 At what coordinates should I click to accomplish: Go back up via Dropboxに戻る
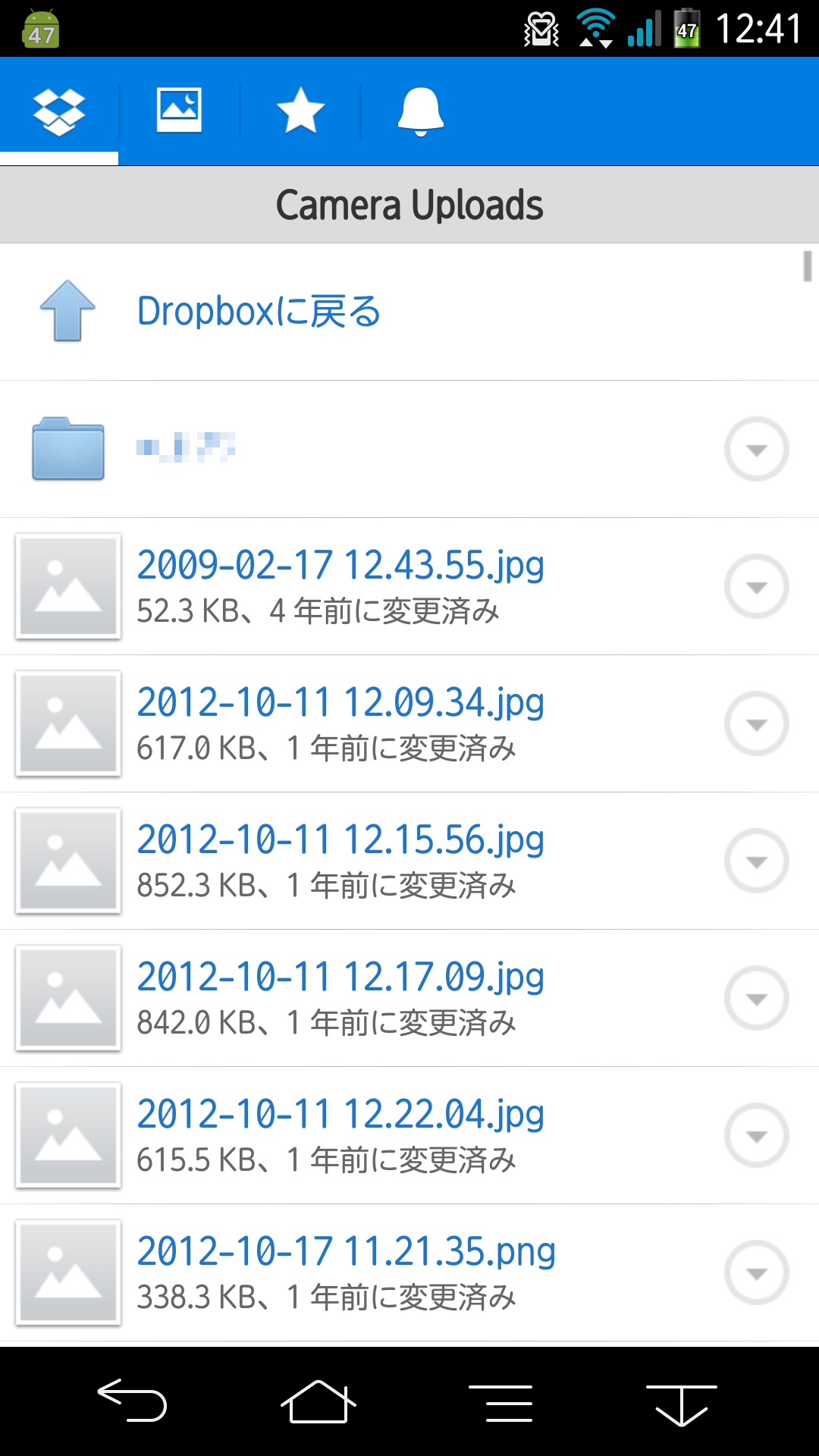pos(409,312)
